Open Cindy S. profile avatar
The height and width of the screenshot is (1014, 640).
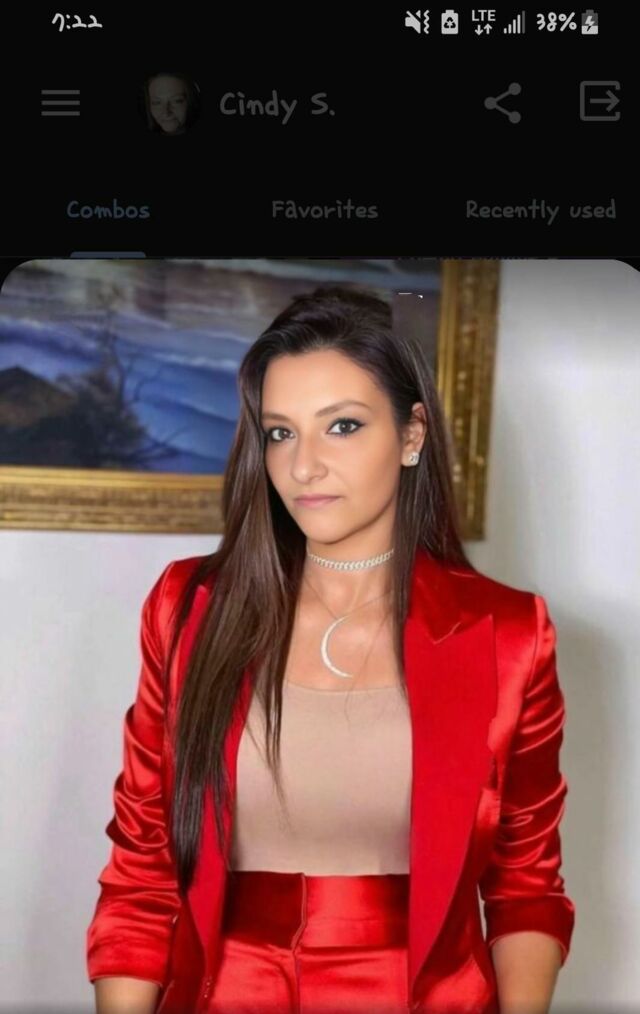click(171, 103)
